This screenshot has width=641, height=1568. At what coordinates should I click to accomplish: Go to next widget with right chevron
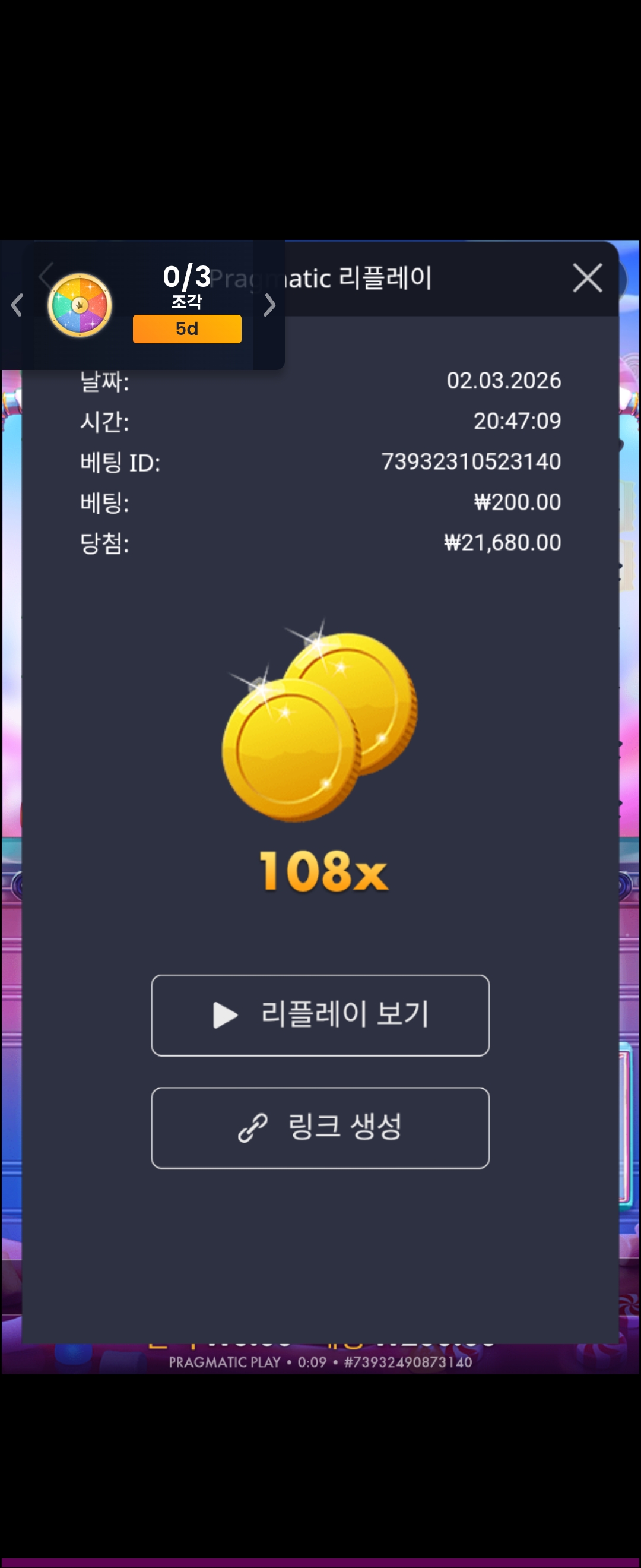269,305
